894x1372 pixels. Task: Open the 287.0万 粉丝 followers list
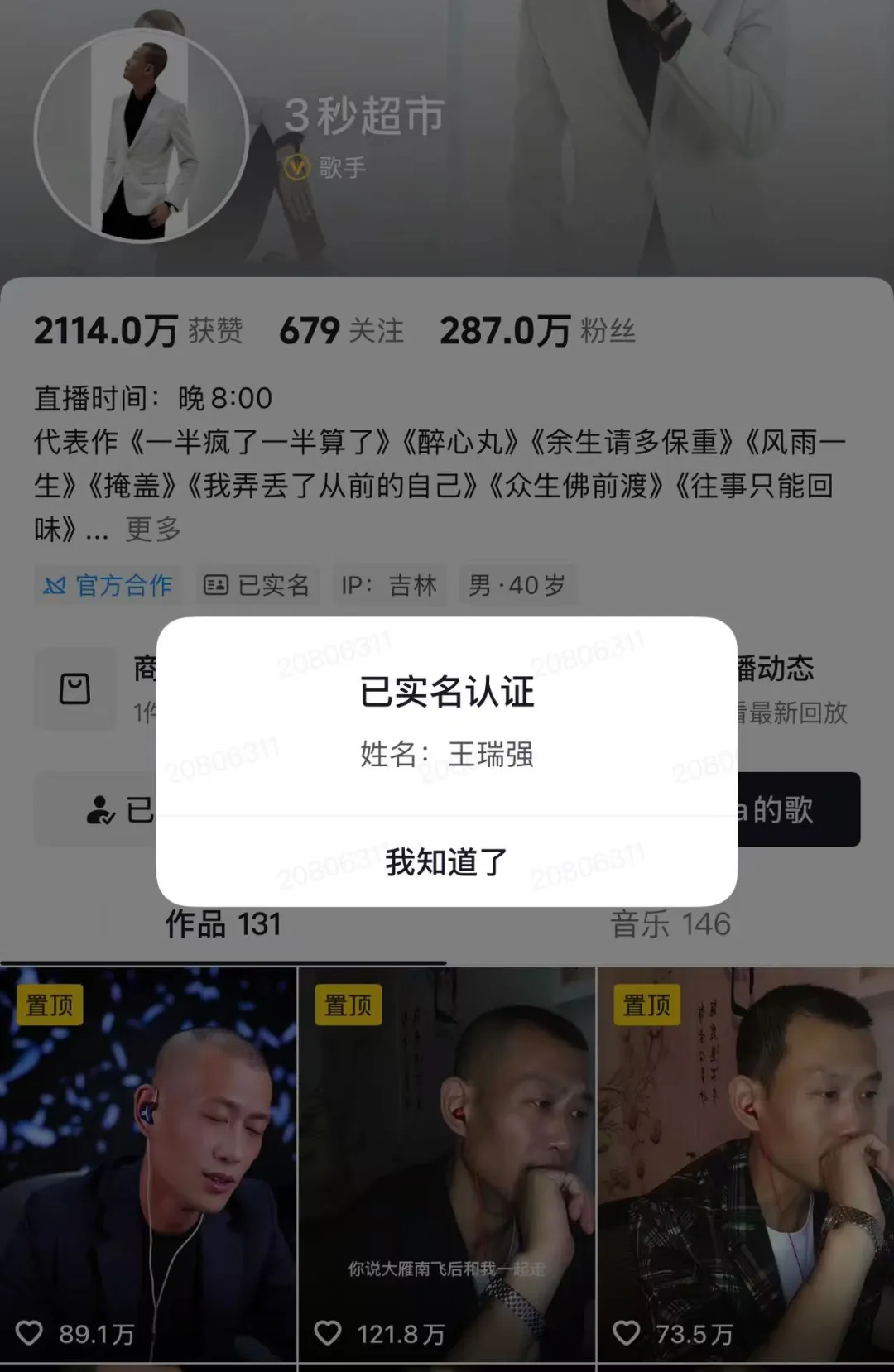[537, 331]
